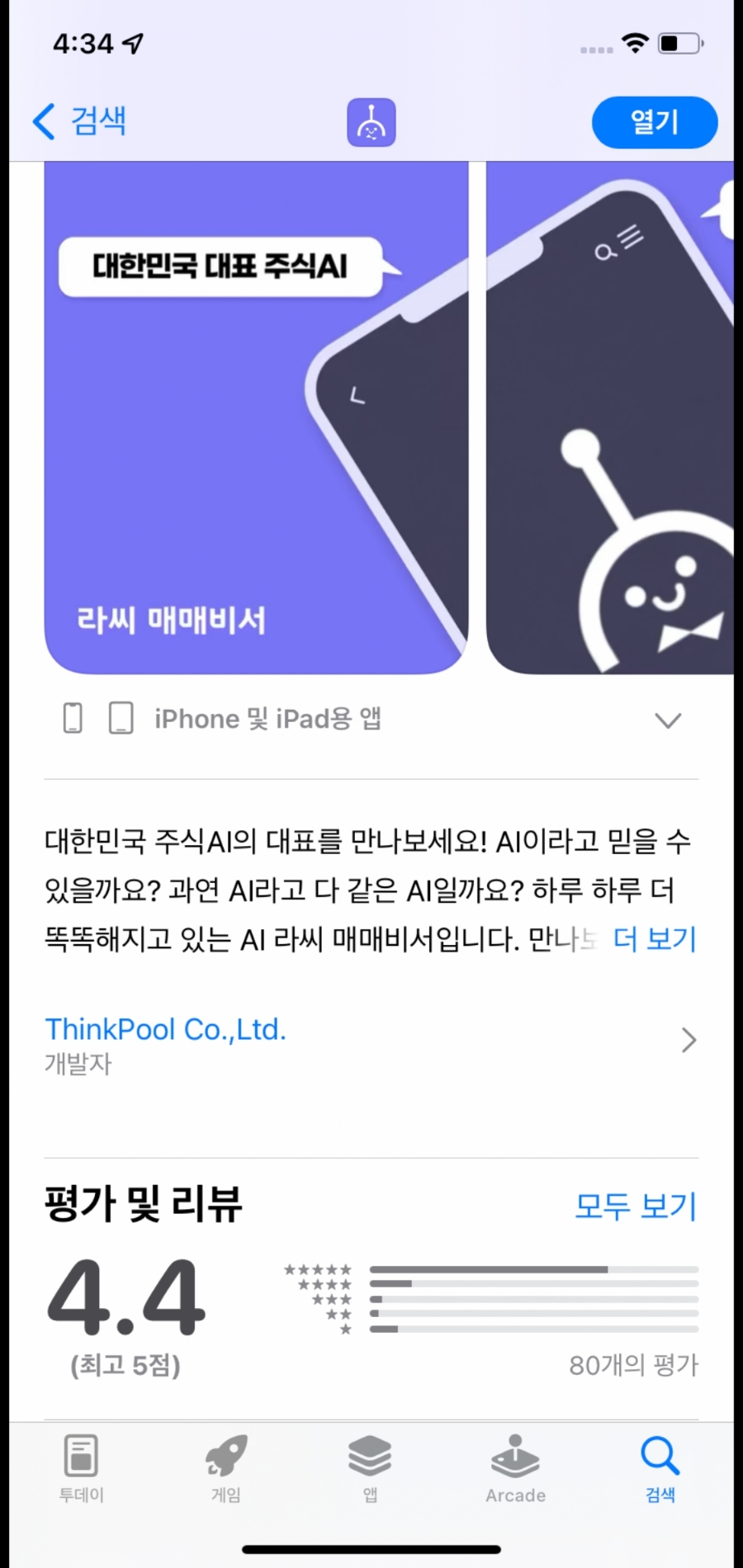
Task: Expand the iPhone 및 iPad용 앱 chevron
Action: [x=667, y=720]
